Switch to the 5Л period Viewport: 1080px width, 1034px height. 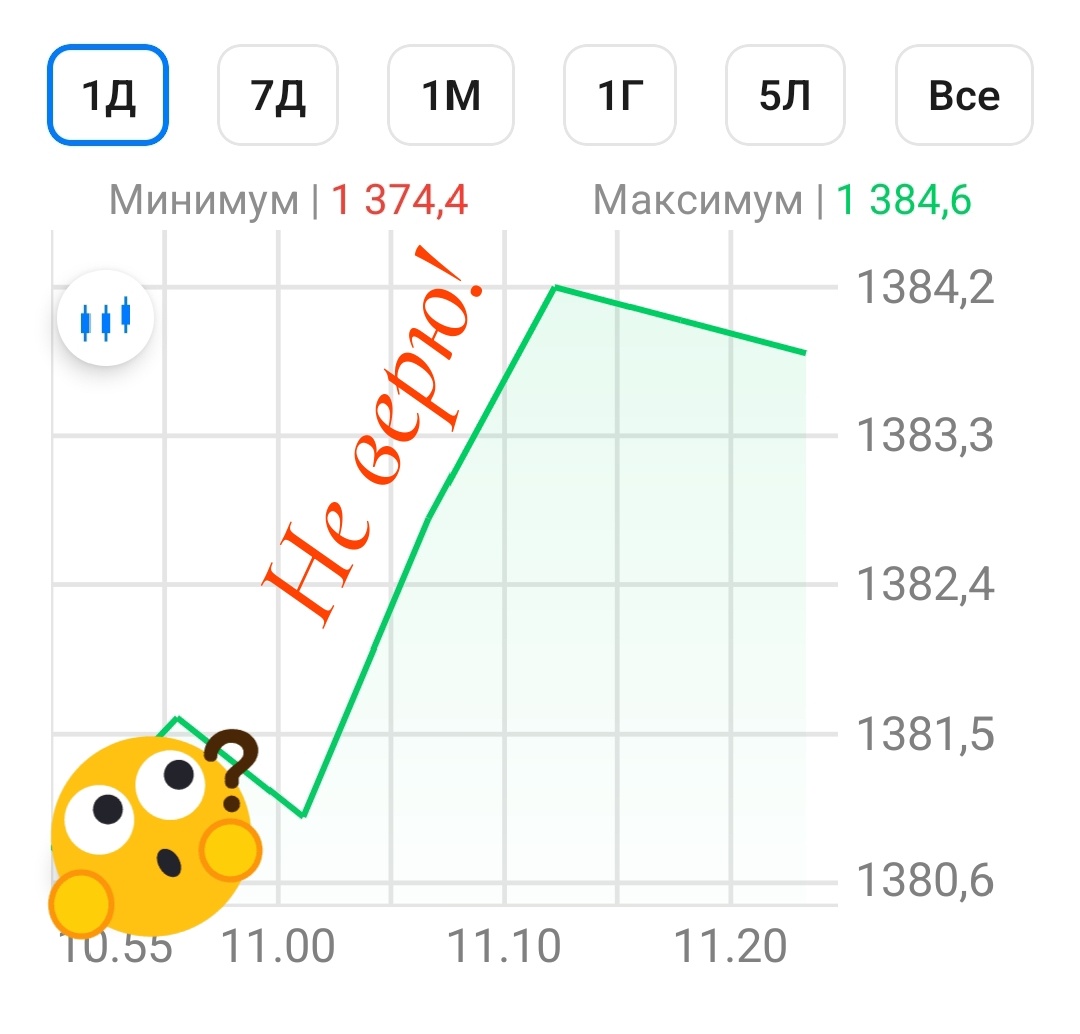785,96
